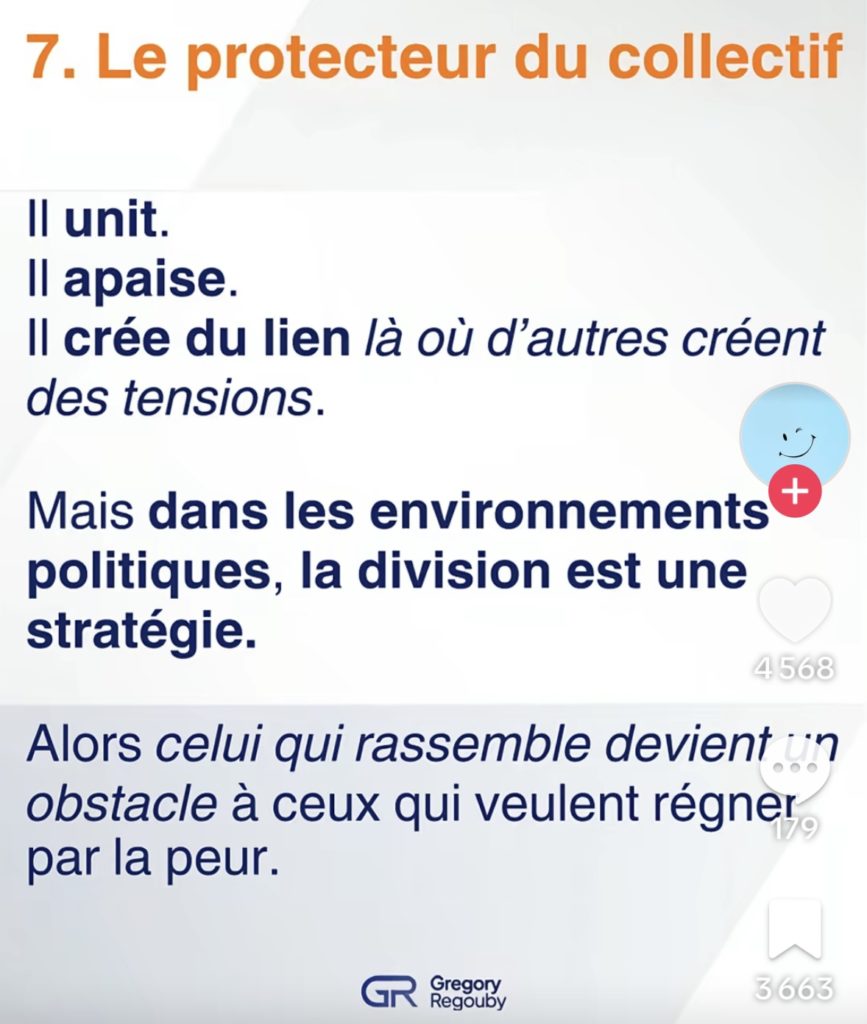Open the comments bubble

(795, 772)
